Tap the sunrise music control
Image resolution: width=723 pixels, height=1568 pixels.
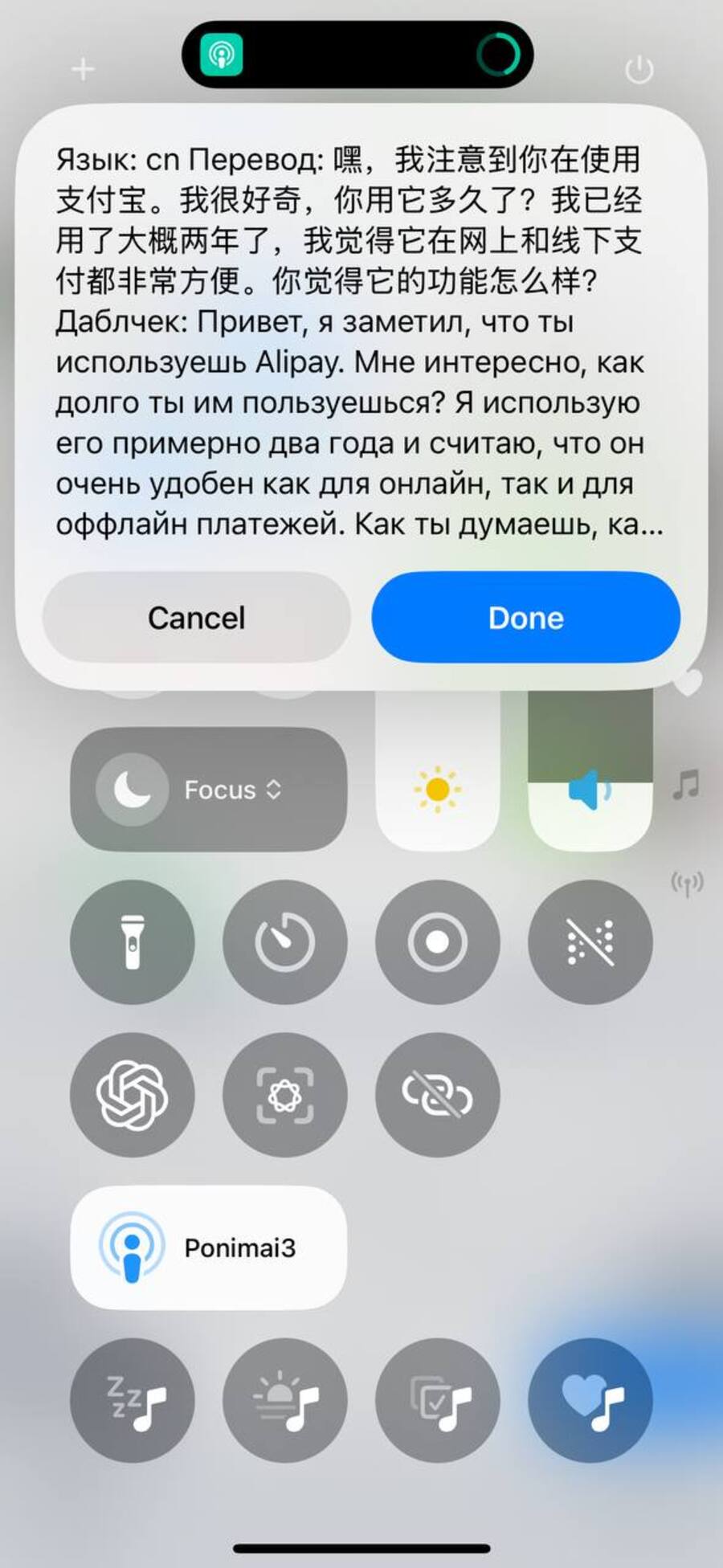[285, 1399]
